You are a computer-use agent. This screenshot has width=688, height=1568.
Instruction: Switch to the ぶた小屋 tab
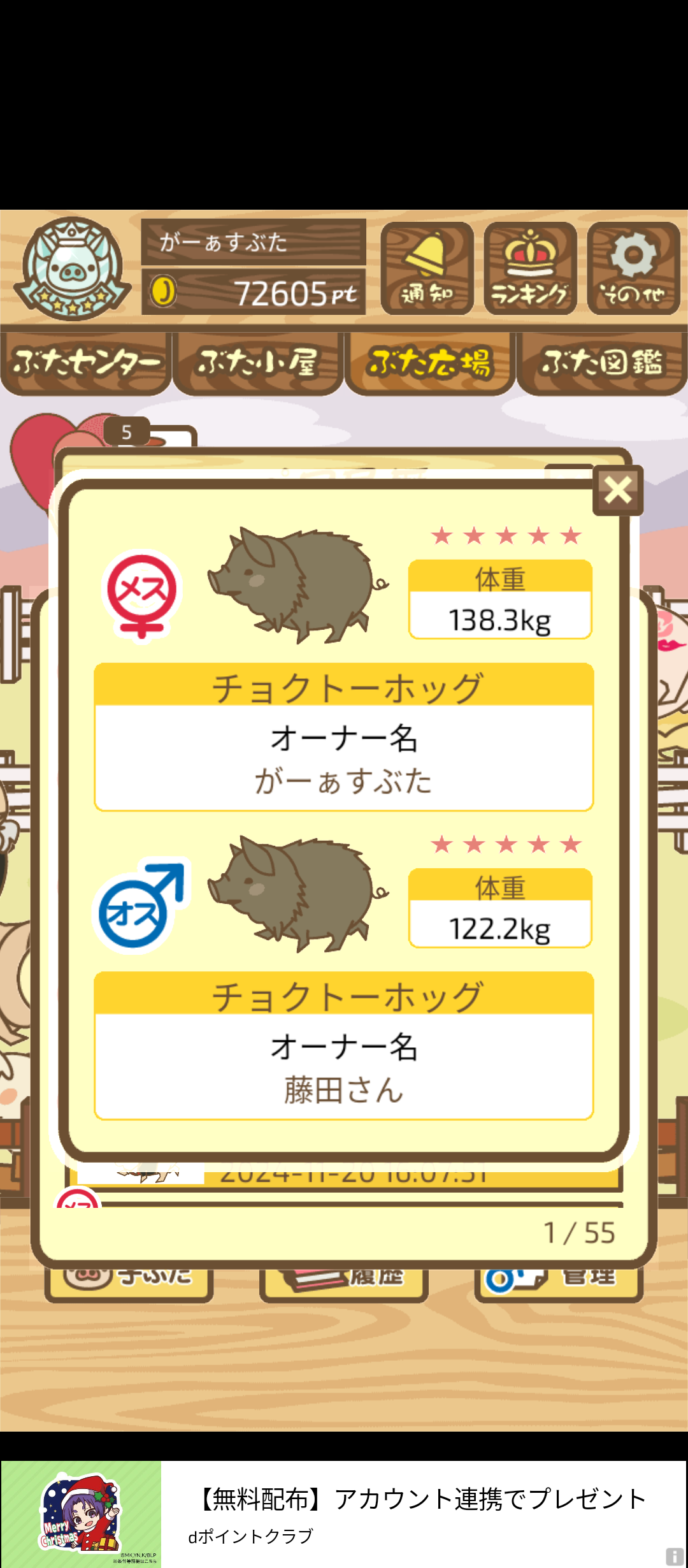pos(258,362)
